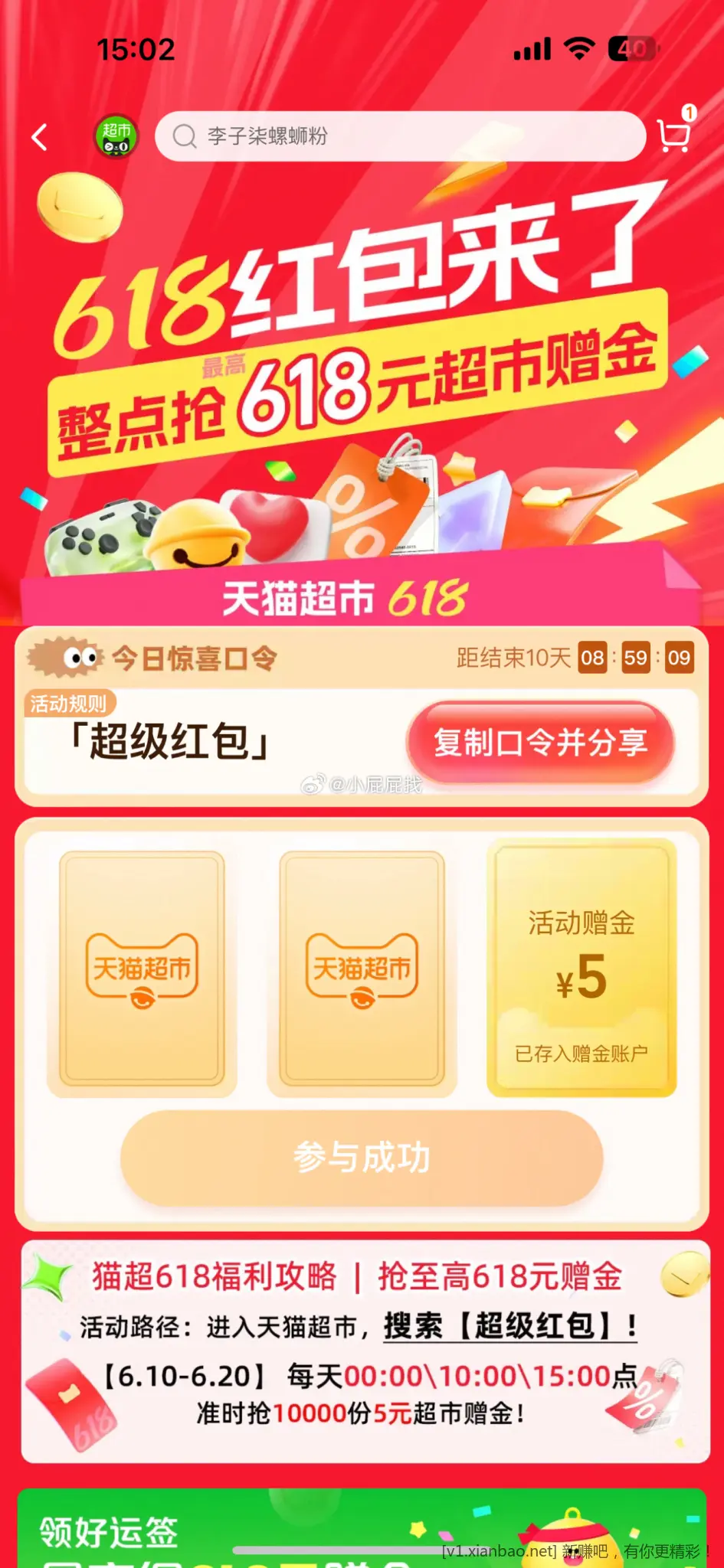This screenshot has width=724, height=1568.
Task: Open the 活动赠金 ¥5 card
Action: pos(581,969)
